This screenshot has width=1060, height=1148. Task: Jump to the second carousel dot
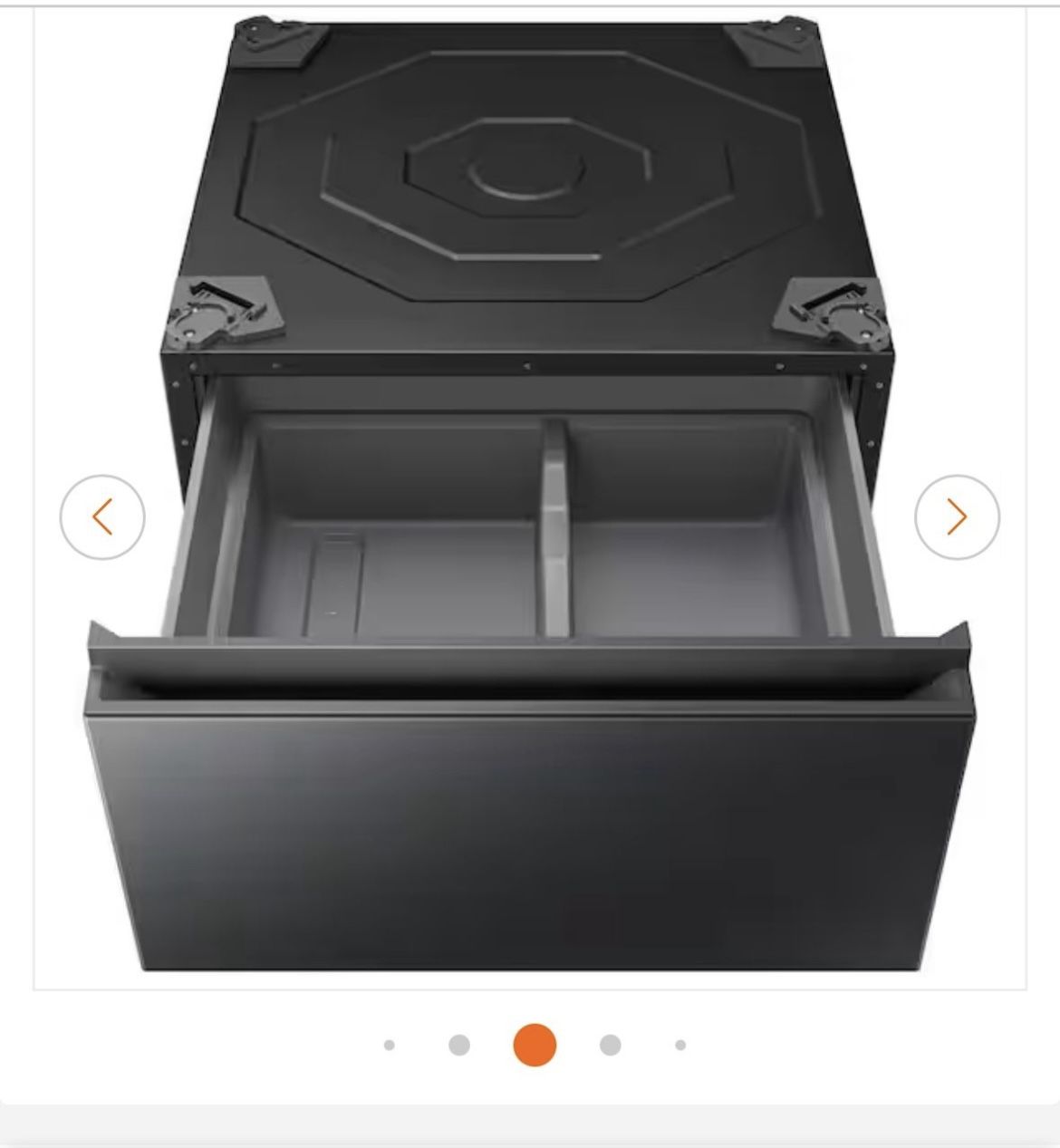[x=459, y=1045]
